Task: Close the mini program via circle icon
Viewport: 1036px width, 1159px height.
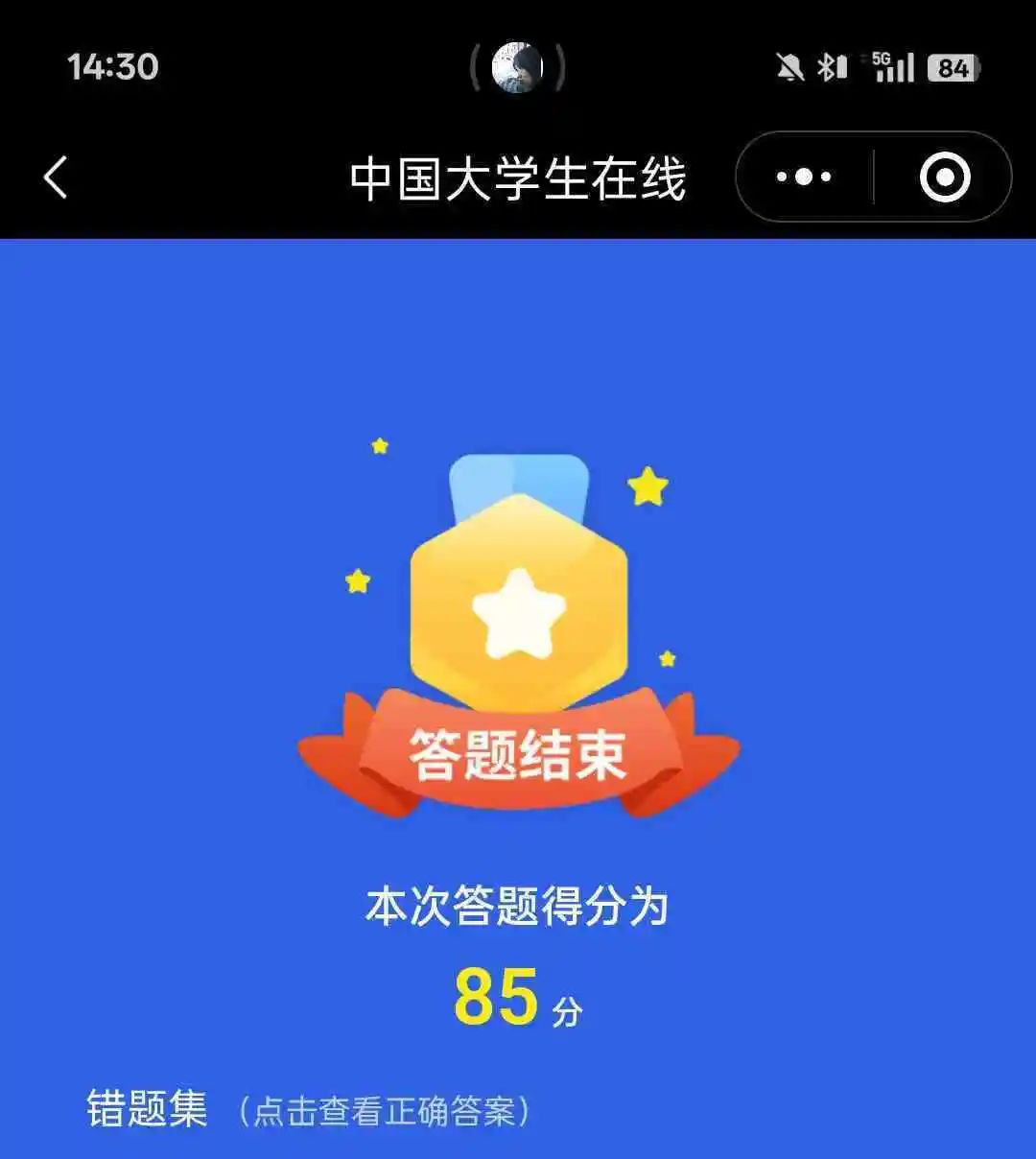Action: [x=945, y=177]
